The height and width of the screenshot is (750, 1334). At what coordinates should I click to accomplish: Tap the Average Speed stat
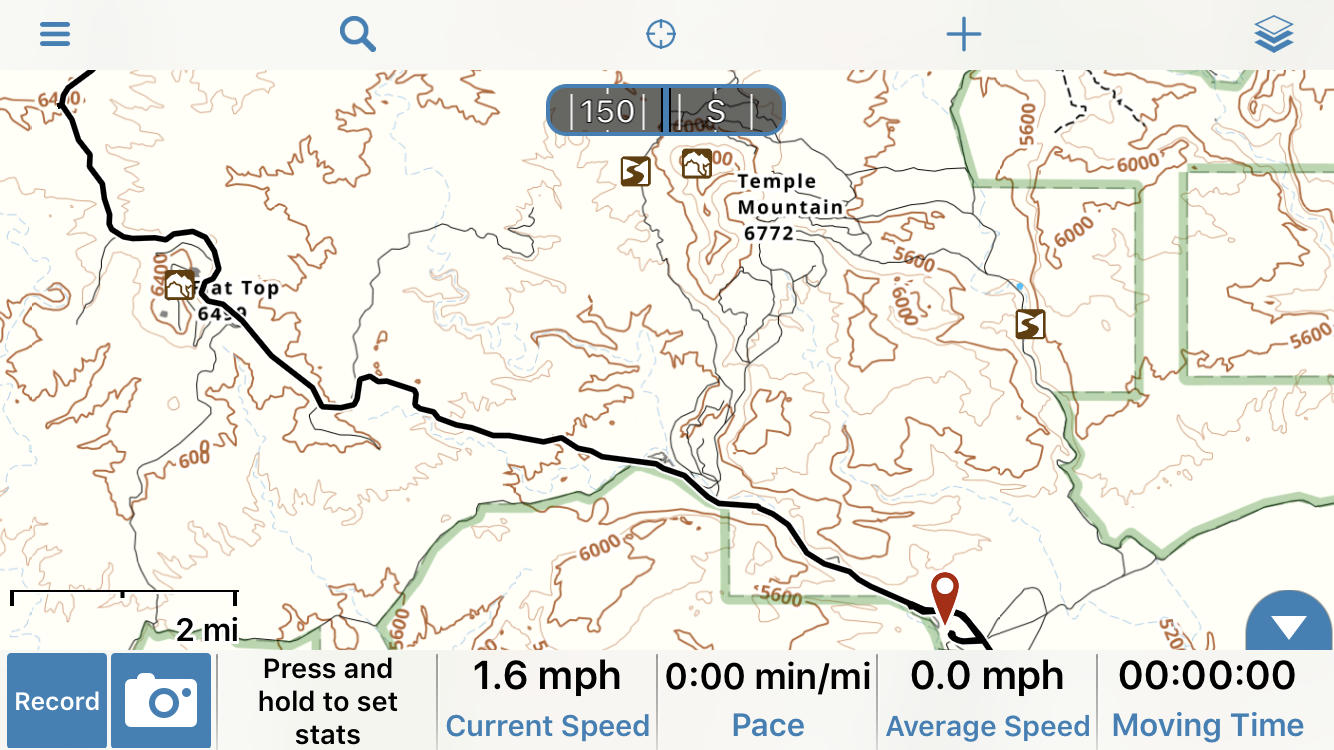987,700
